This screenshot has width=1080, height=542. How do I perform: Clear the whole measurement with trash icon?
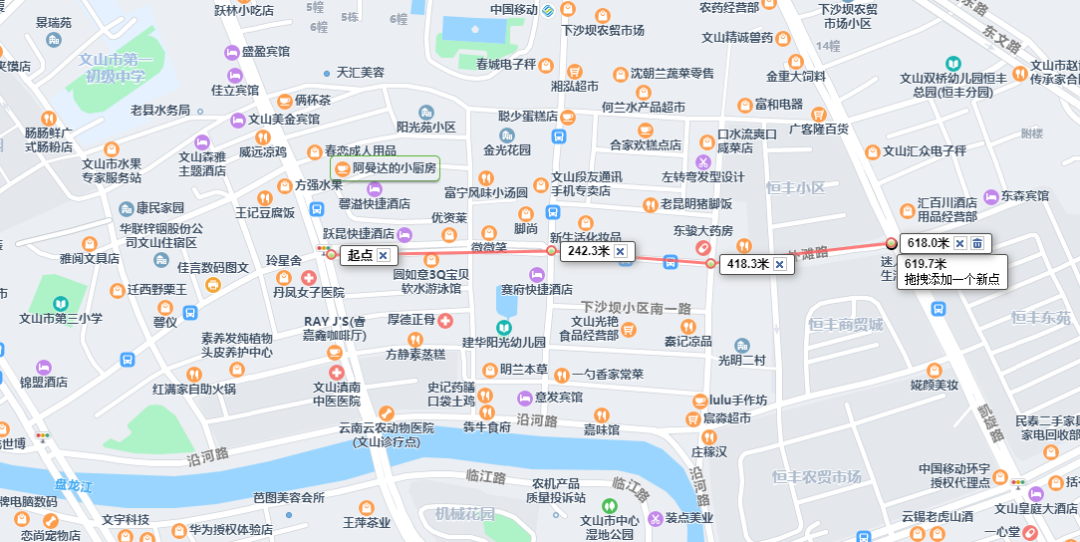[x=977, y=243]
